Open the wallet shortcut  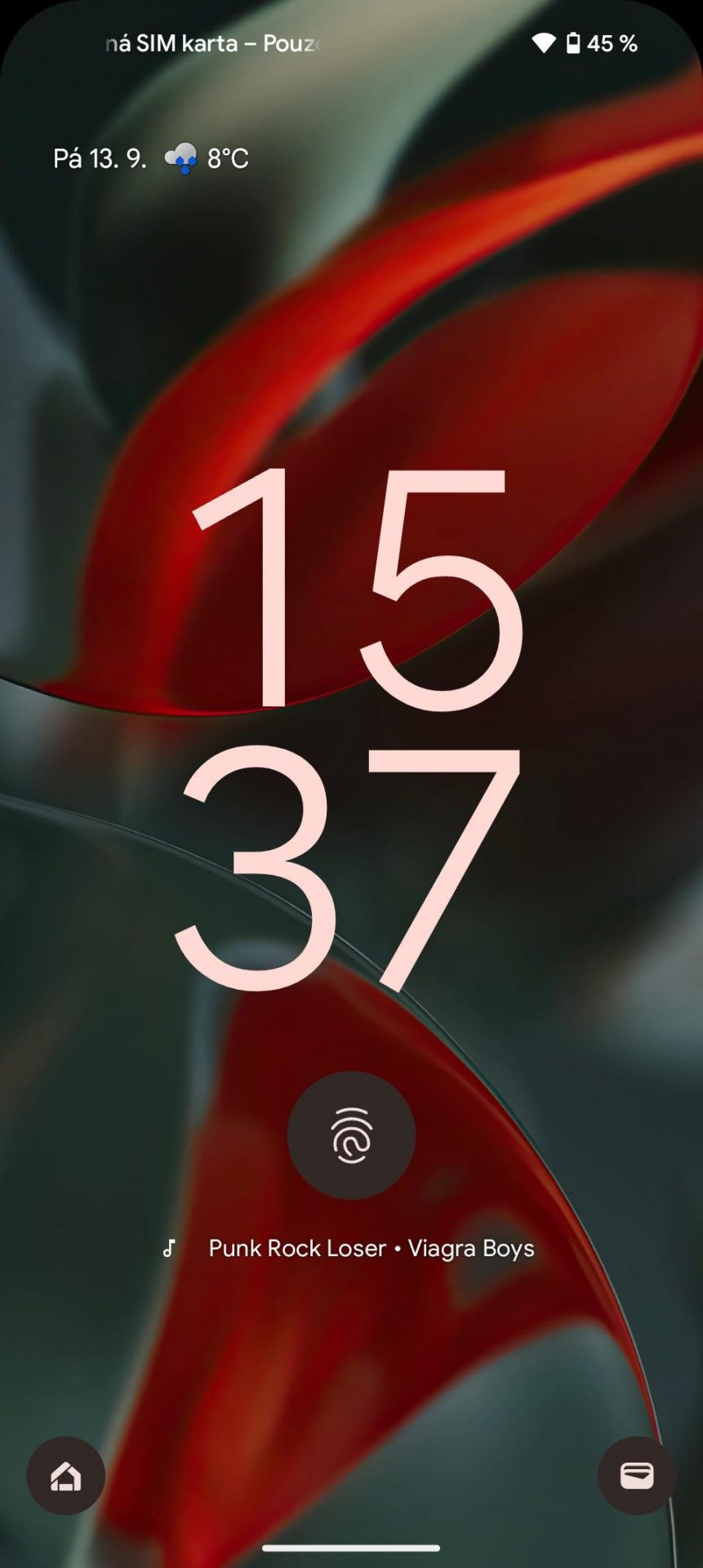pos(636,1476)
